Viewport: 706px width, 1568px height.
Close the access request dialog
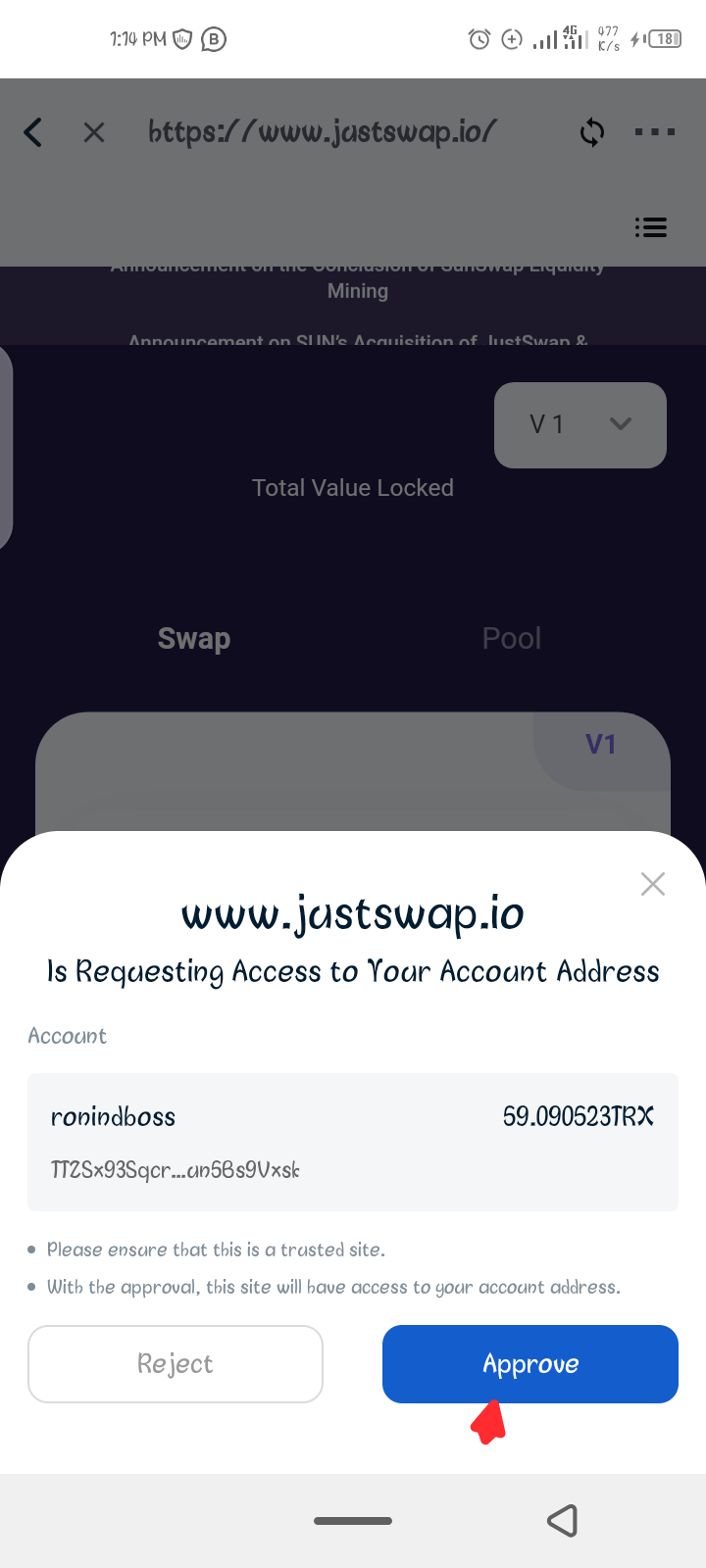click(x=653, y=884)
